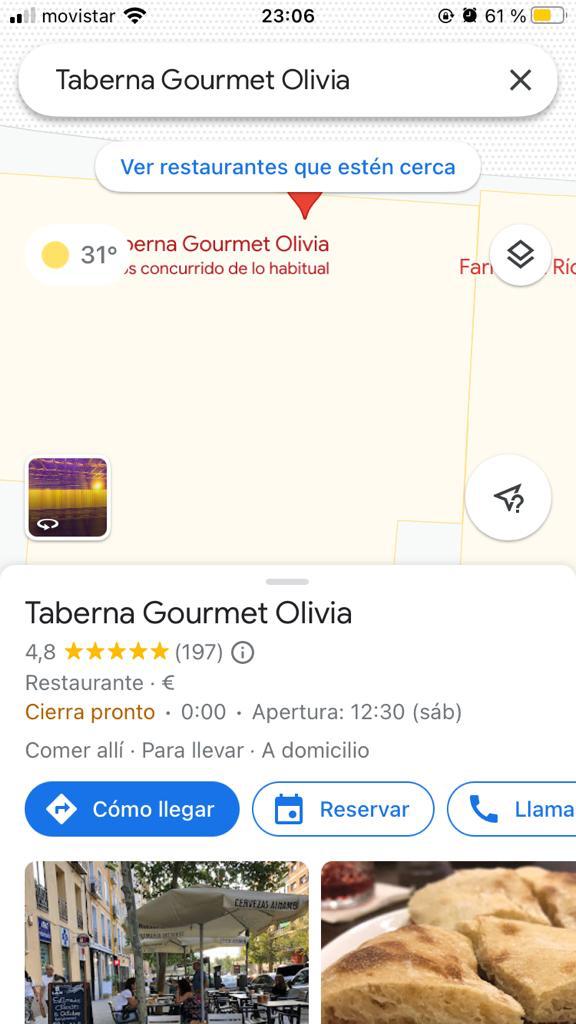View the food photo with flatbread
The height and width of the screenshot is (1024, 576).
pyautogui.click(x=449, y=942)
